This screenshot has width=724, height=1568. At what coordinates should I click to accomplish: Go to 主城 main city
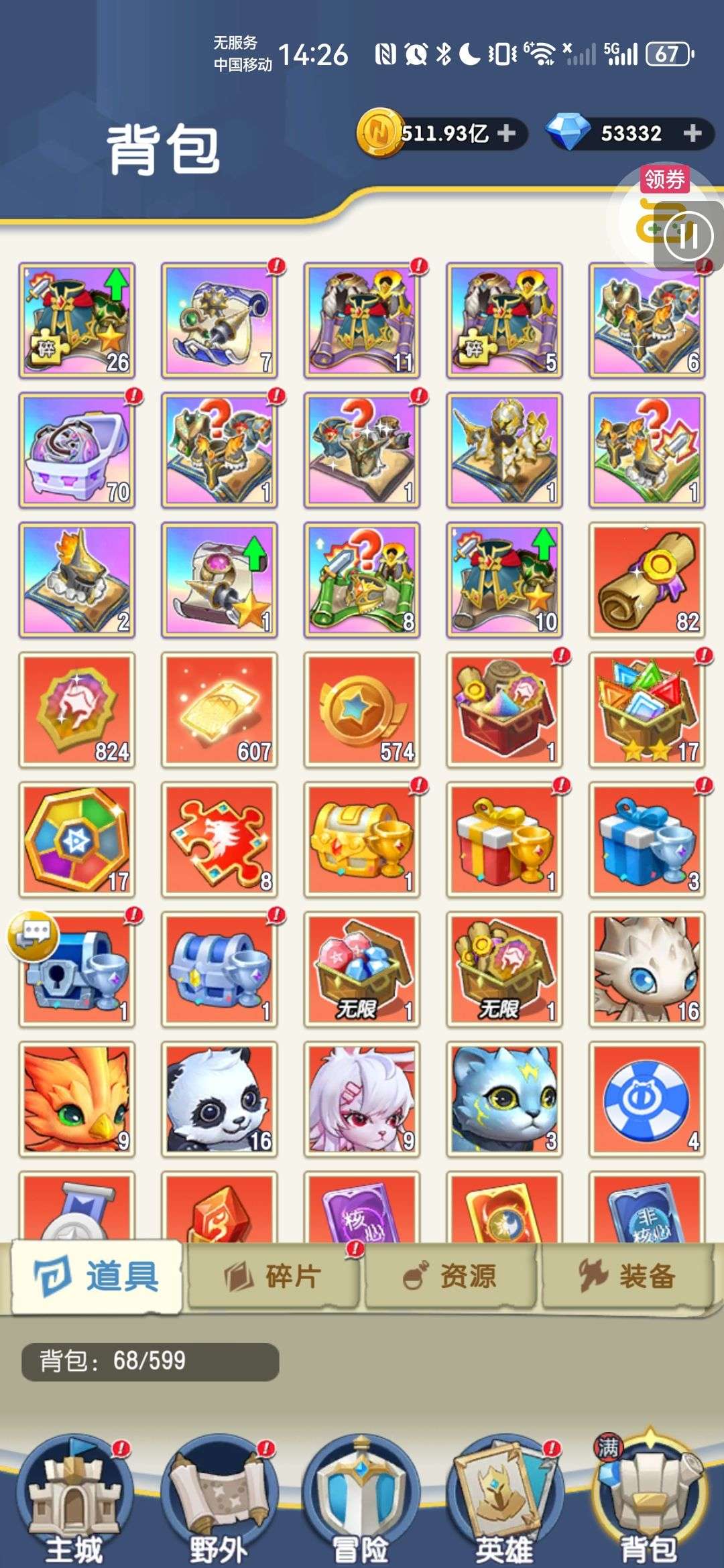[74, 1501]
